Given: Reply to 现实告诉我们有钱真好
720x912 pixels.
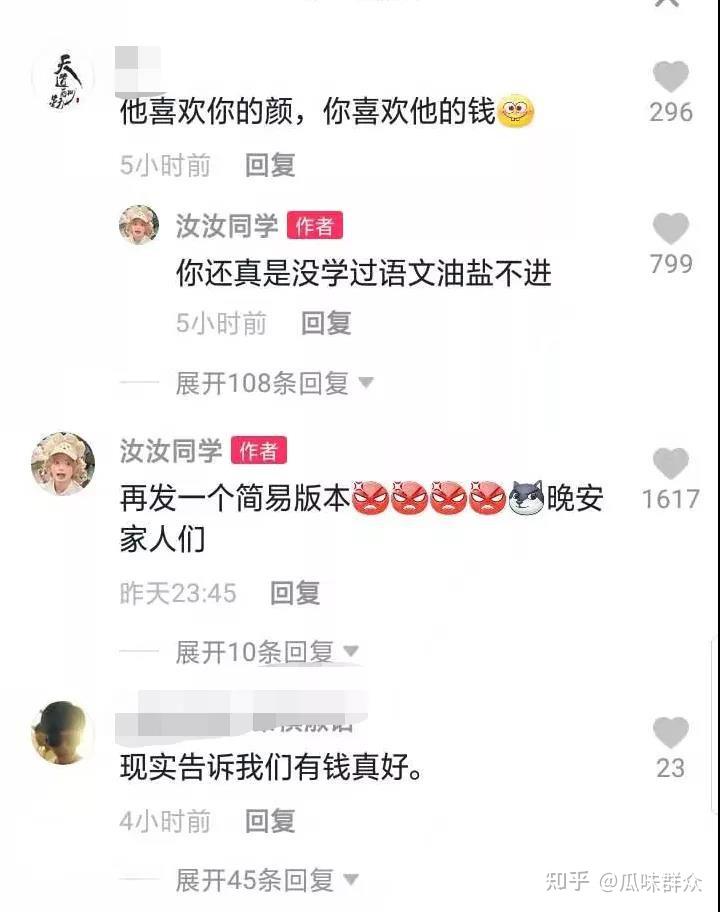Looking at the screenshot, I should 270,821.
